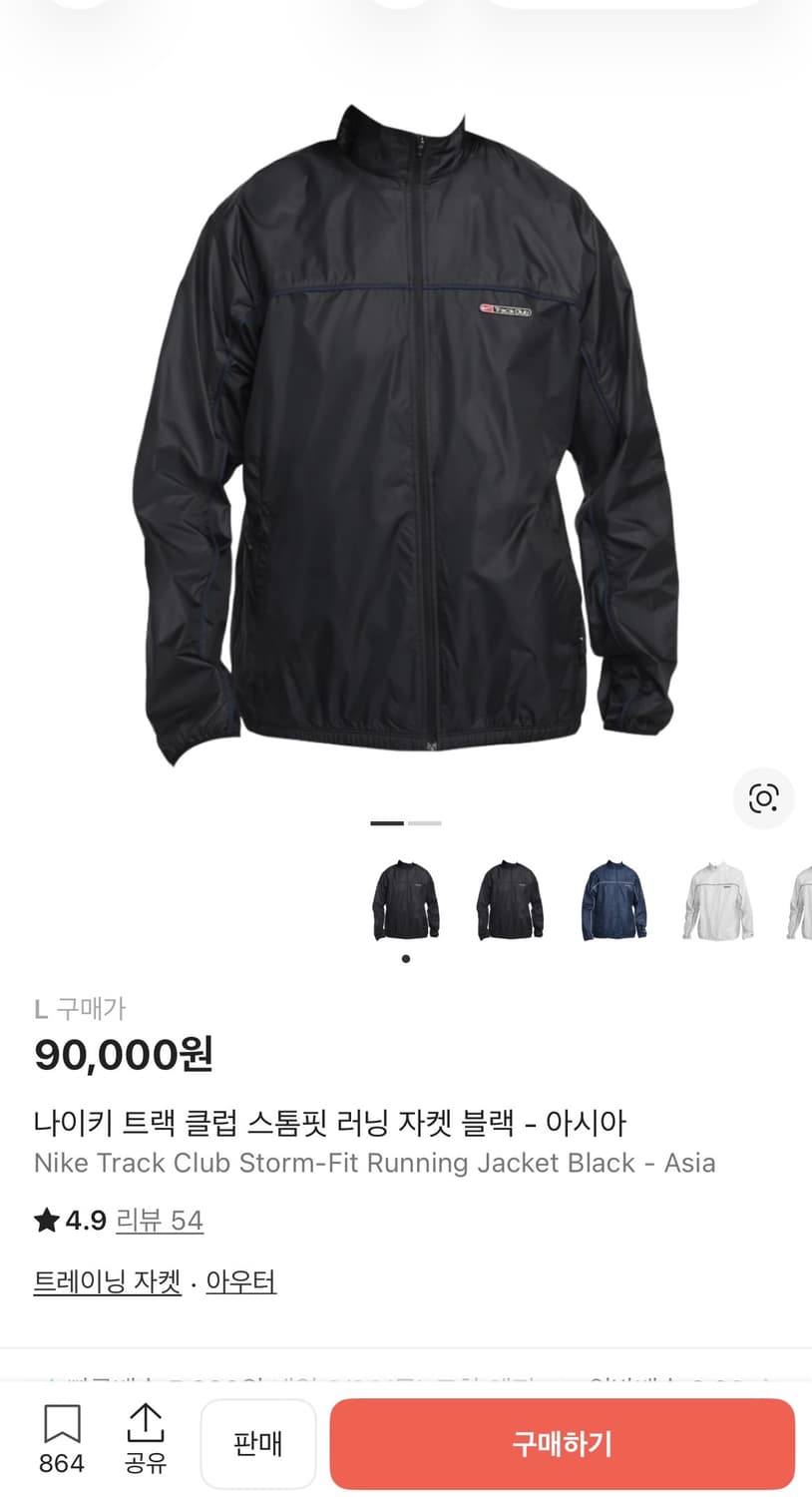Click the English product title text
This screenshot has width=812, height=1497.
[x=376, y=1164]
